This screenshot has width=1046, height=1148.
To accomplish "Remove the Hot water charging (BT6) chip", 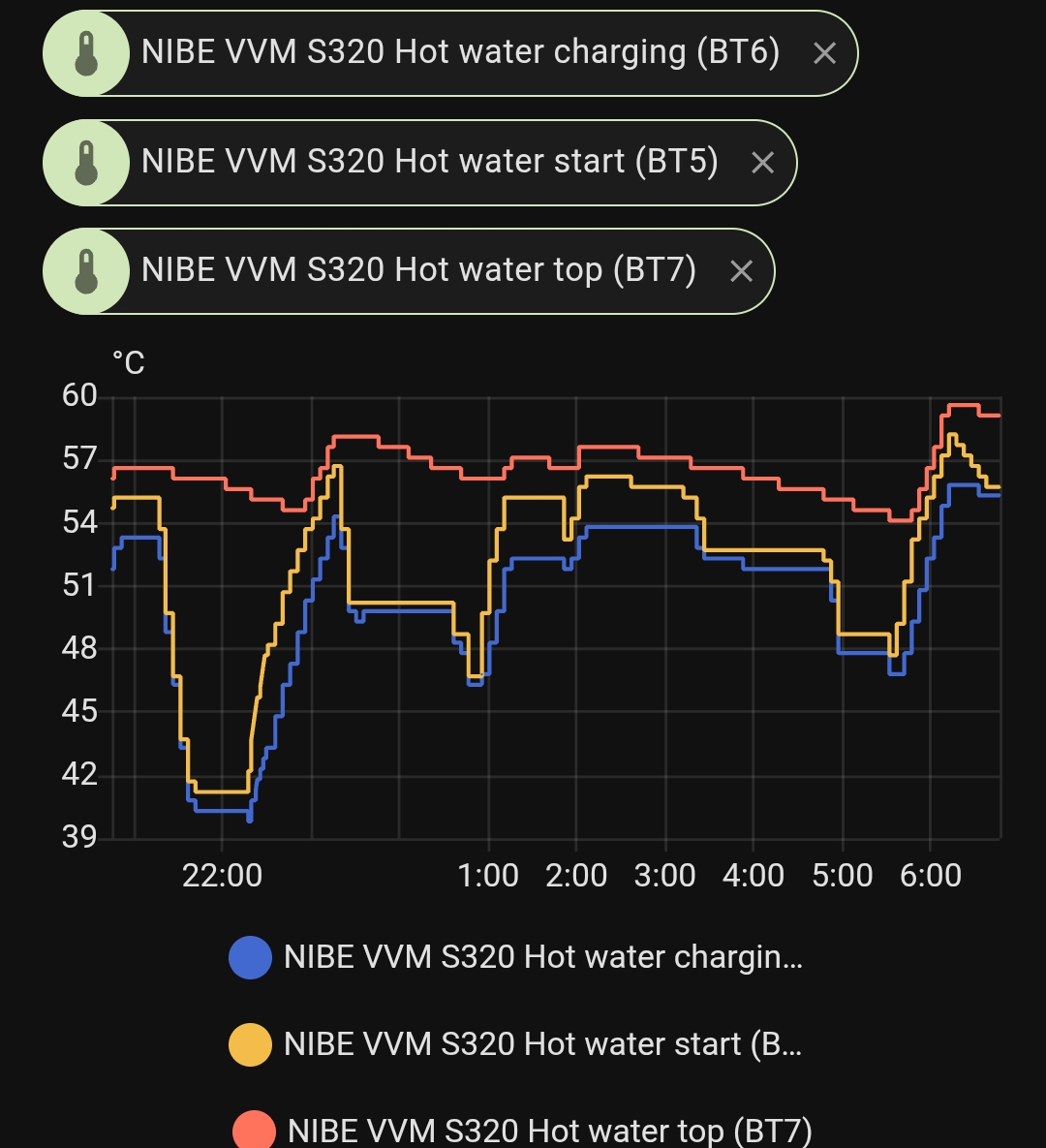I will coord(824,53).
